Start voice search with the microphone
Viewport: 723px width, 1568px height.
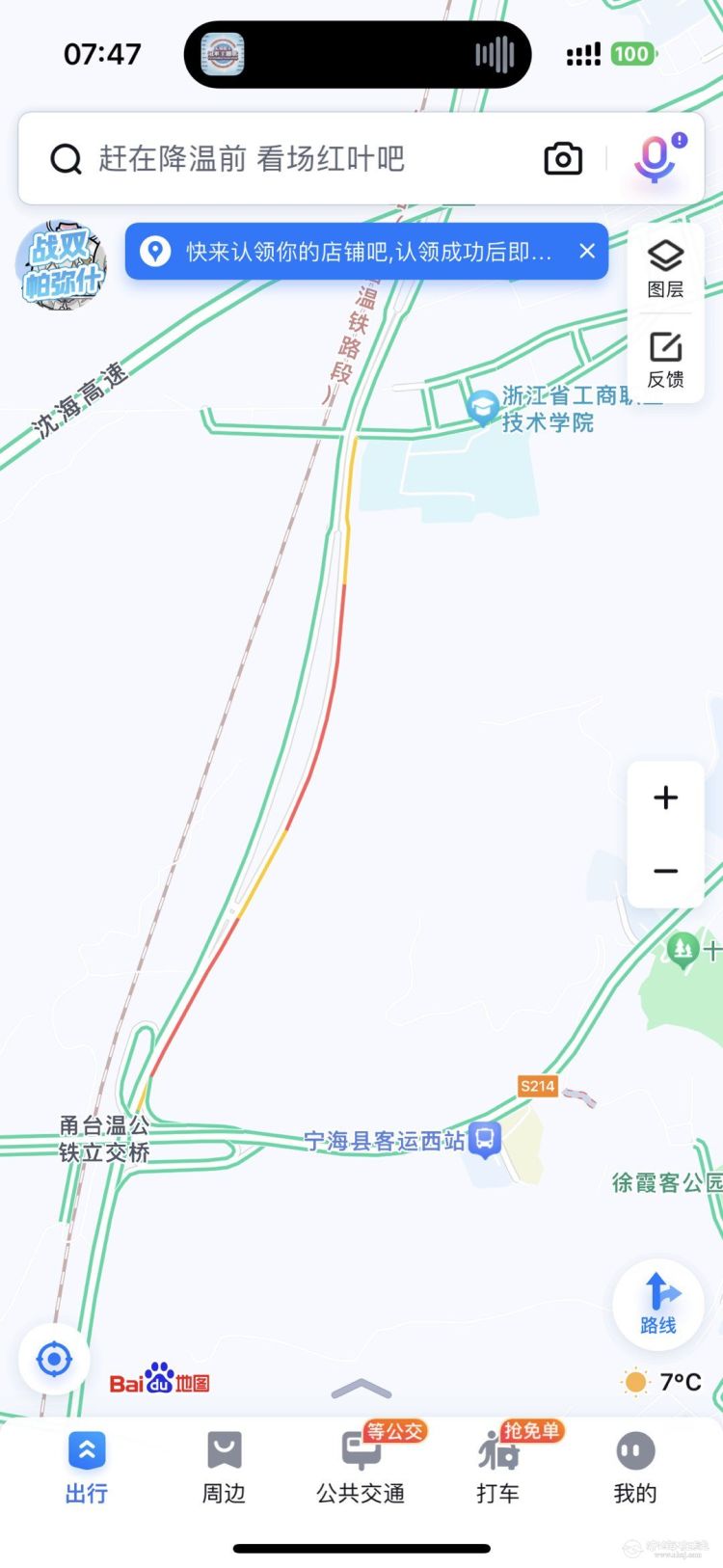pos(655,159)
